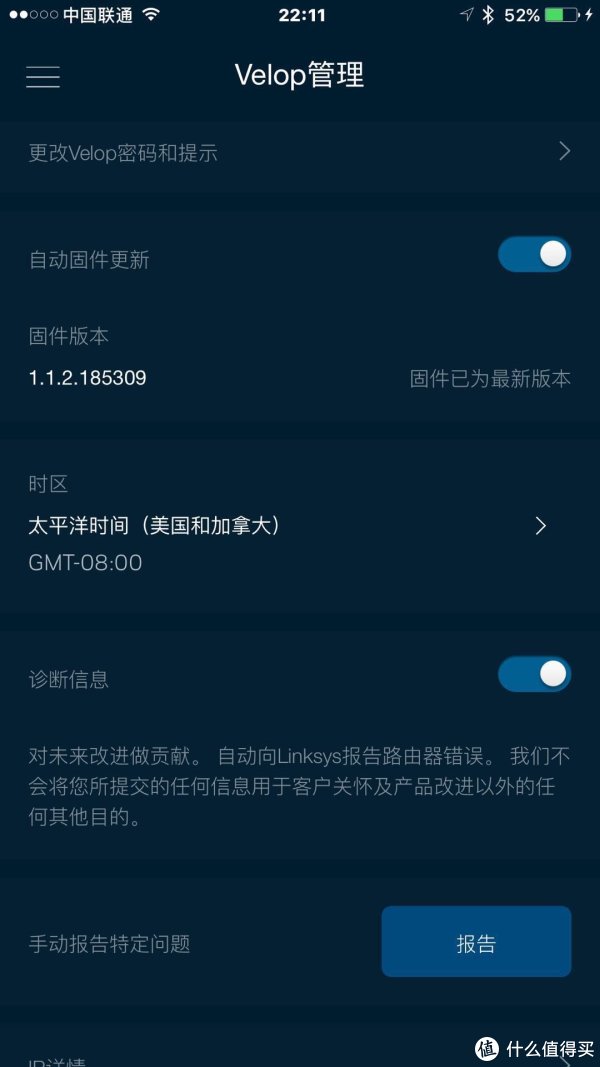Tap the 报告 button

[476, 942]
